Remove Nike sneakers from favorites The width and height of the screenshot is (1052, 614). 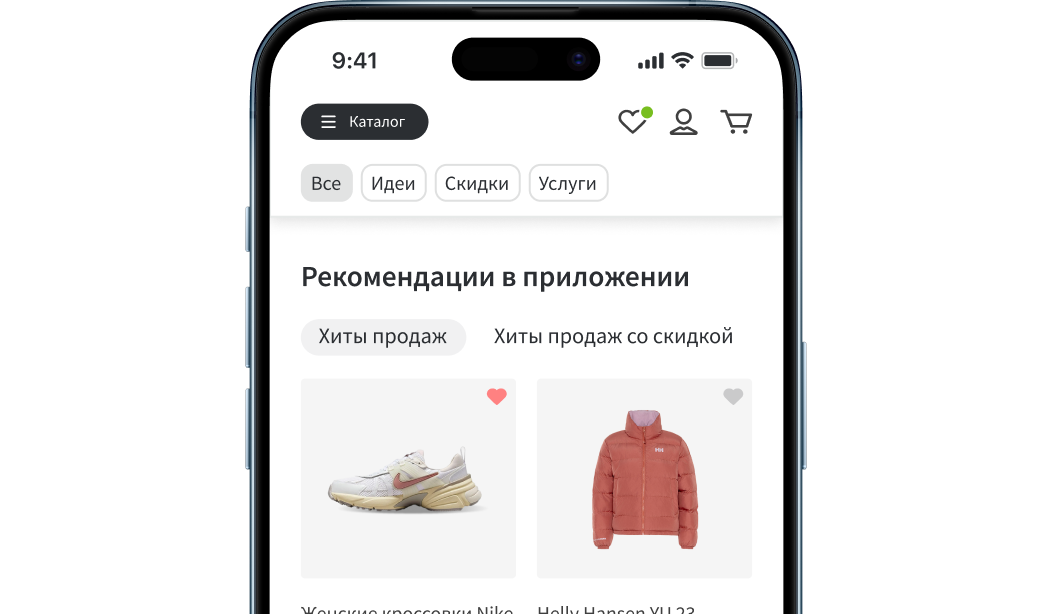pyautogui.click(x=497, y=397)
